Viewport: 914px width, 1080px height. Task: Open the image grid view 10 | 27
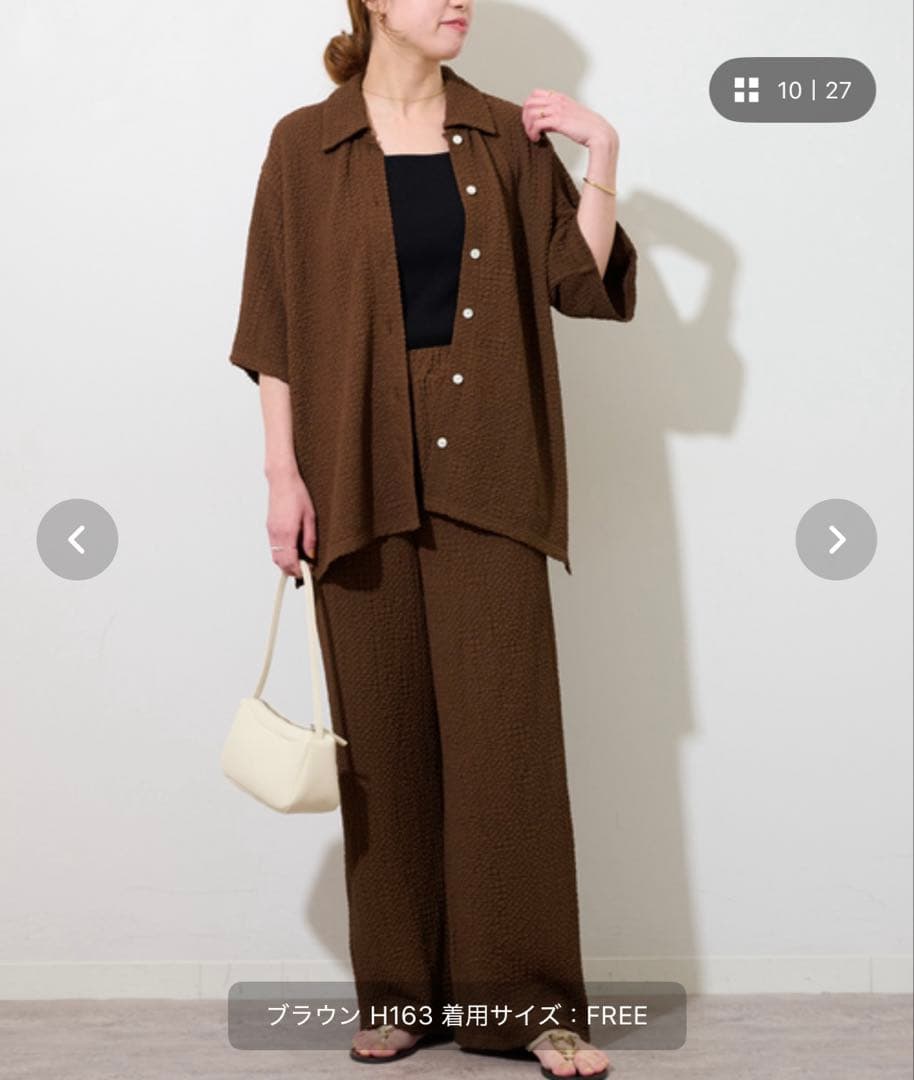tap(792, 90)
